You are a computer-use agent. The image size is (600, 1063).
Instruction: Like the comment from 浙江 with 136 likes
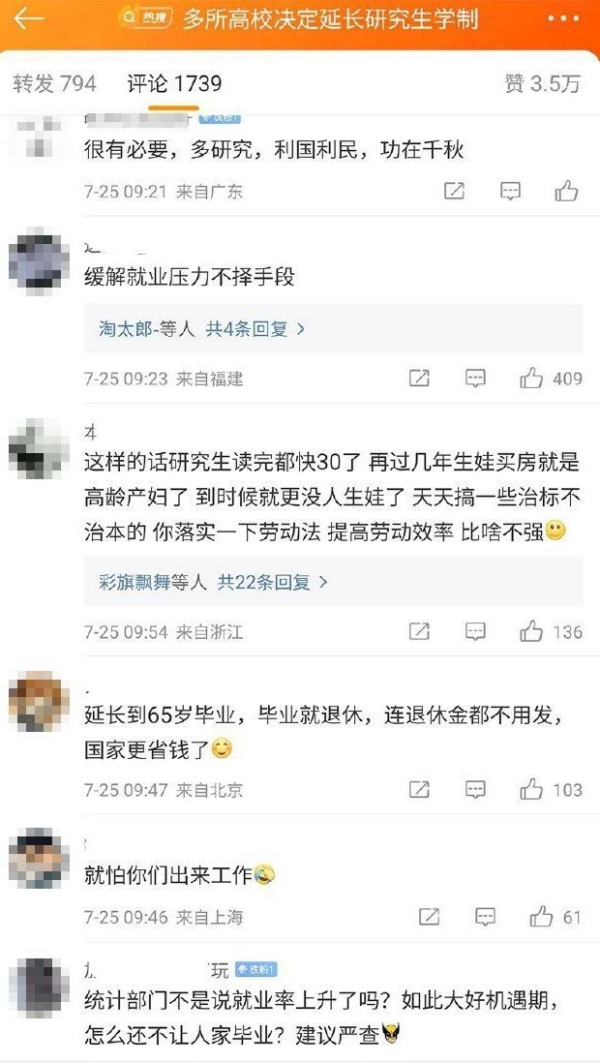coord(531,632)
